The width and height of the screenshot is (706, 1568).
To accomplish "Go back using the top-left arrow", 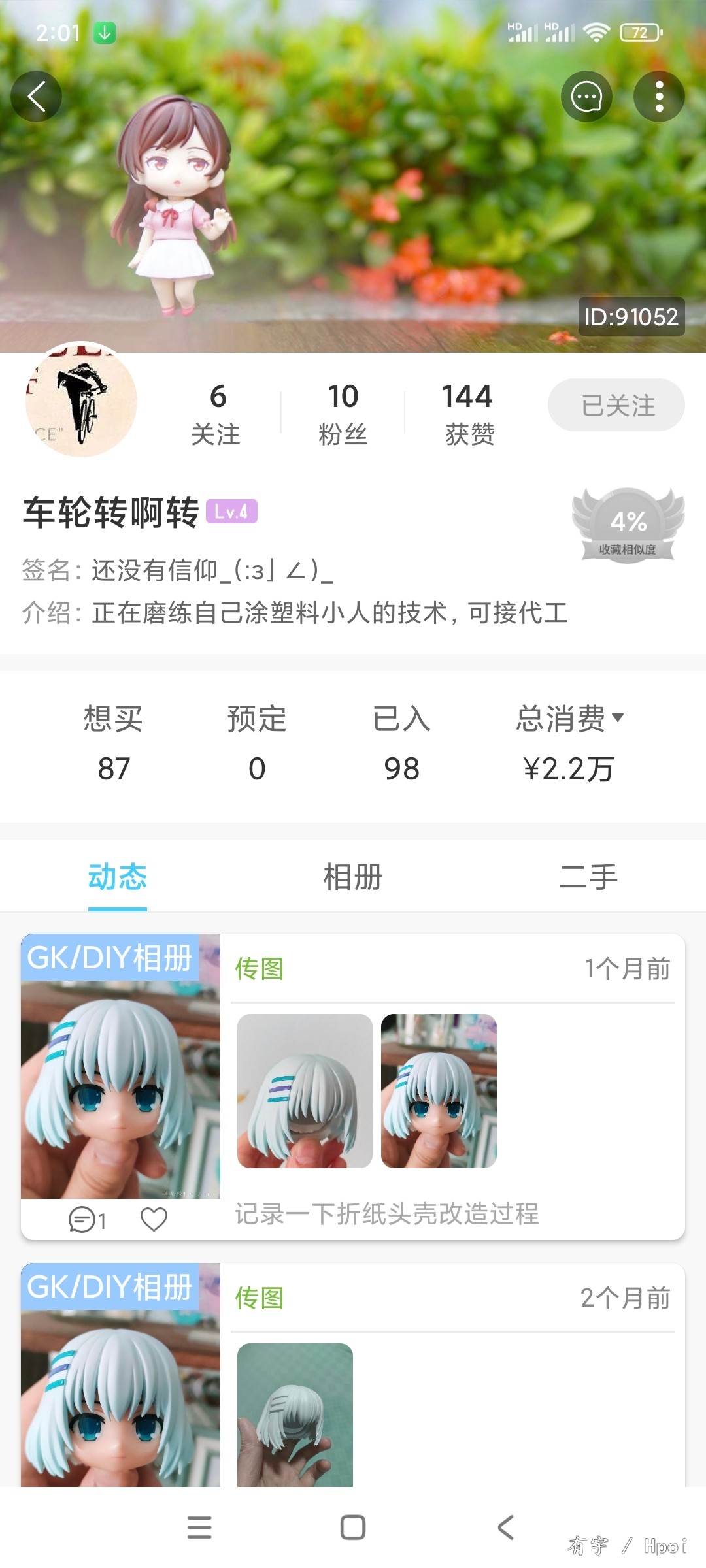I will tap(36, 97).
